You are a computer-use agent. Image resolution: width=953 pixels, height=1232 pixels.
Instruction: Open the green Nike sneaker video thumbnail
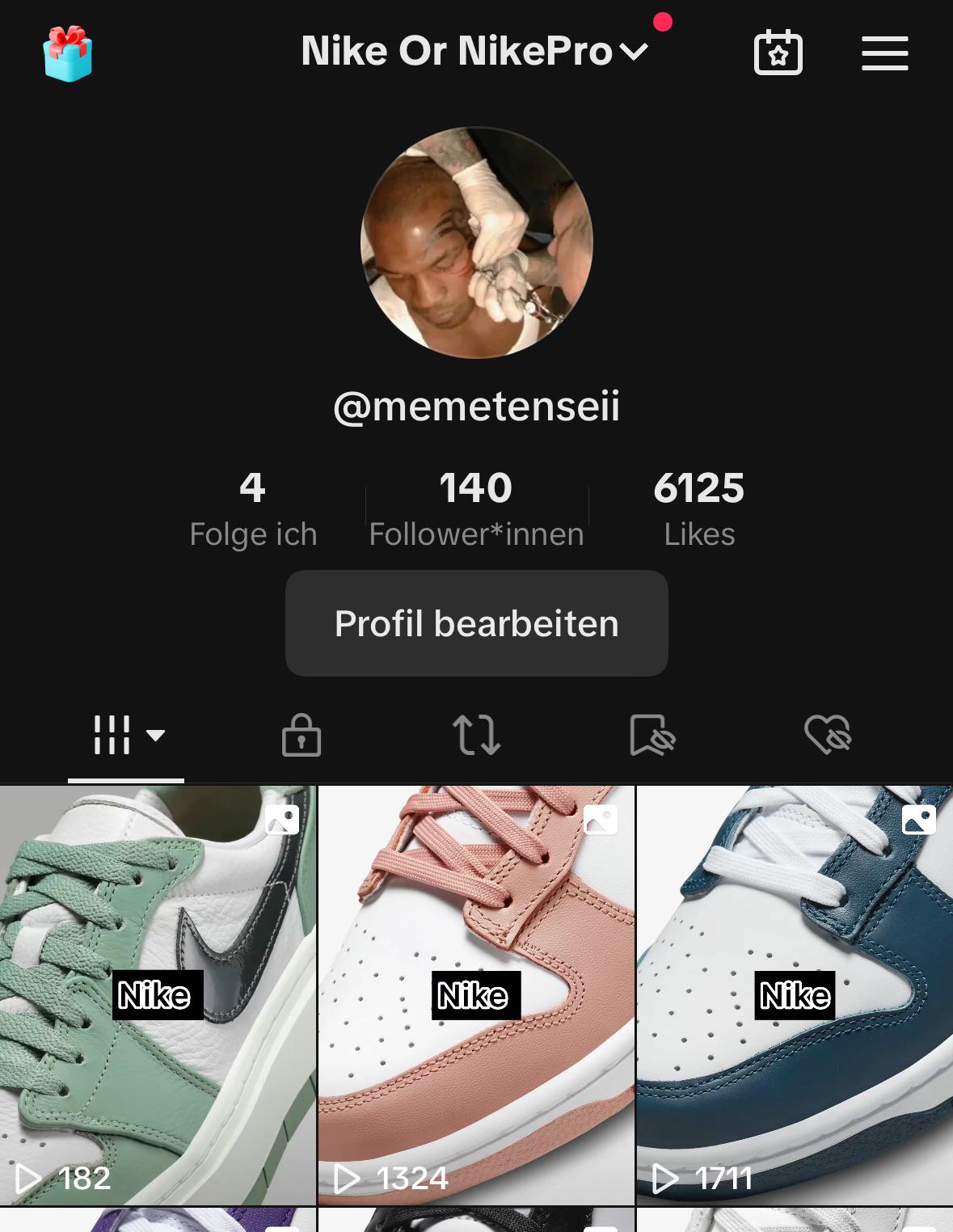[x=158, y=994]
